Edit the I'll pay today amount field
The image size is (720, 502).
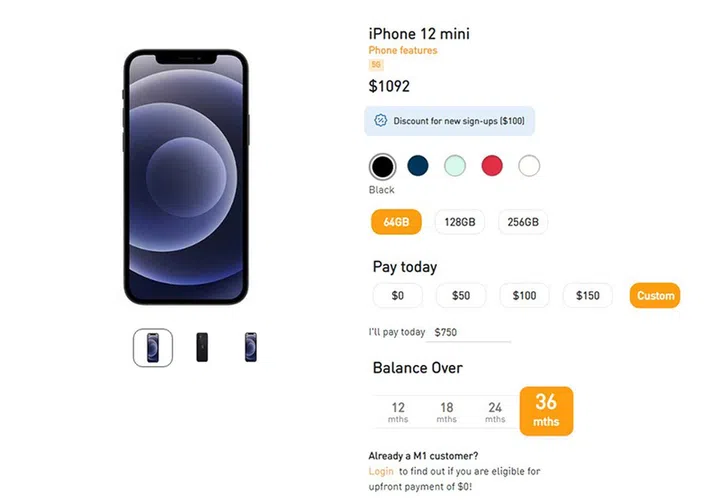pyautogui.click(x=468, y=332)
